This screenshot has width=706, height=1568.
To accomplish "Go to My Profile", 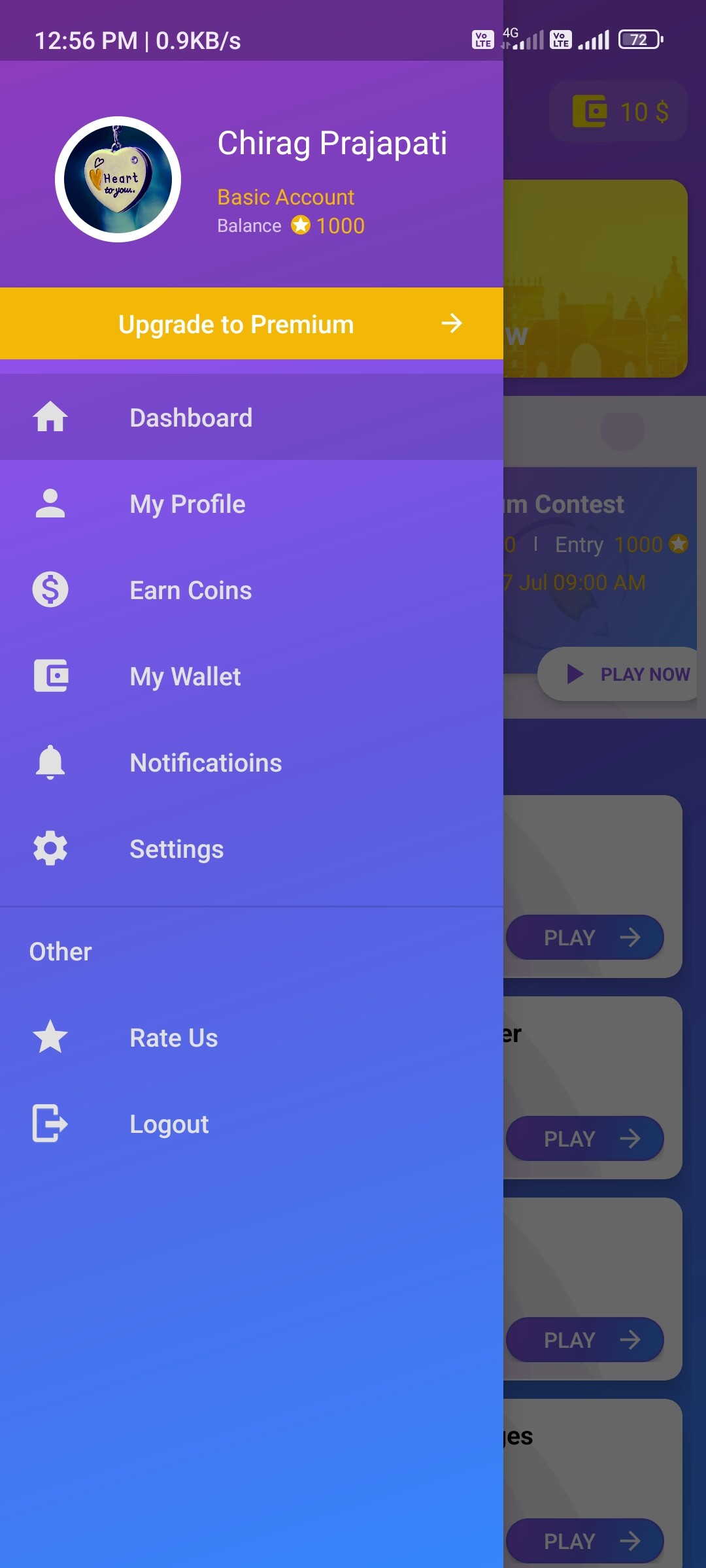I will (x=188, y=504).
